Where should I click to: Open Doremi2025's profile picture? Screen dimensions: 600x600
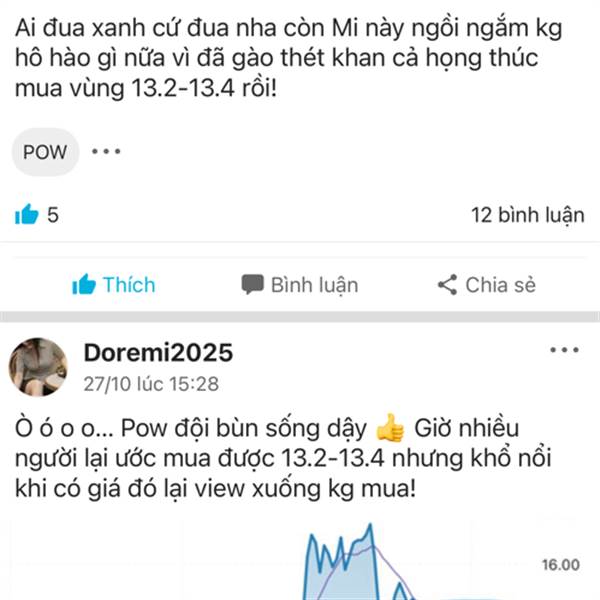38,367
